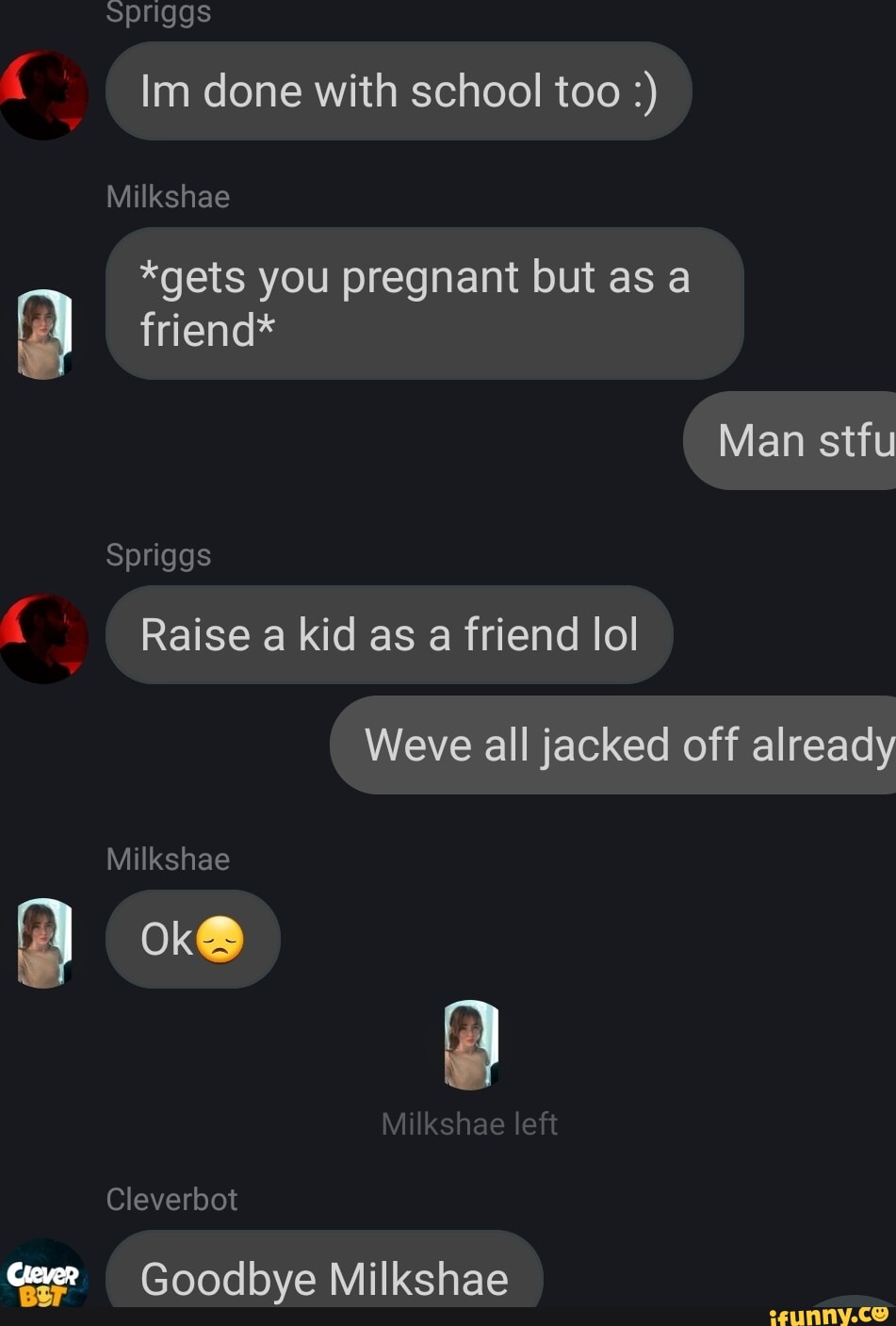Open Spriggs' avatar beside "Im done with school too"
896x1326 pixels.
point(44,94)
